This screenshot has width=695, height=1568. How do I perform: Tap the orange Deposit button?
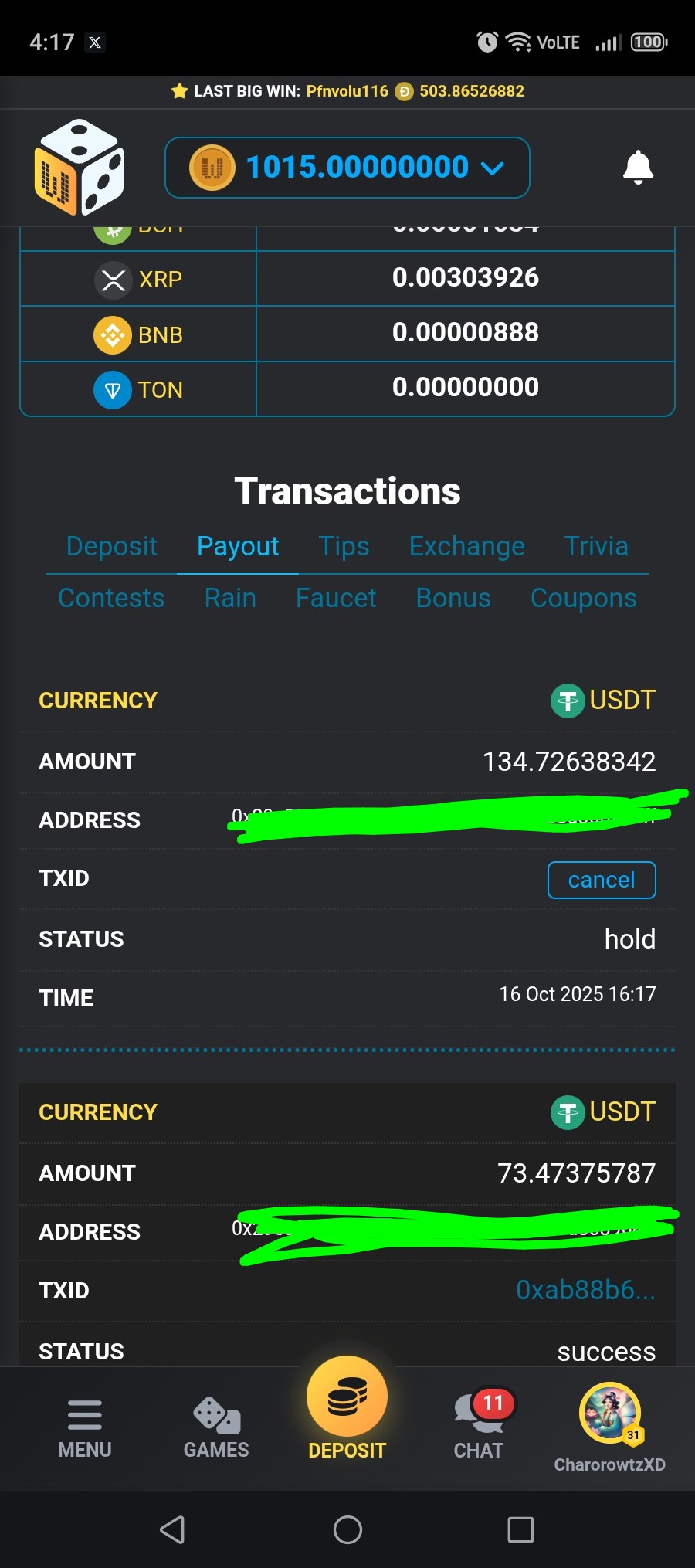pos(347,1407)
